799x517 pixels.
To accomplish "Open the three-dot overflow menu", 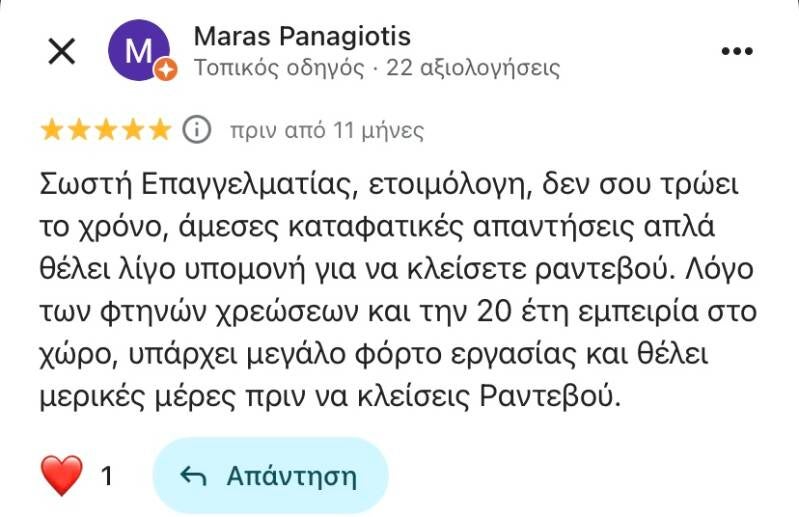I will [x=737, y=52].
